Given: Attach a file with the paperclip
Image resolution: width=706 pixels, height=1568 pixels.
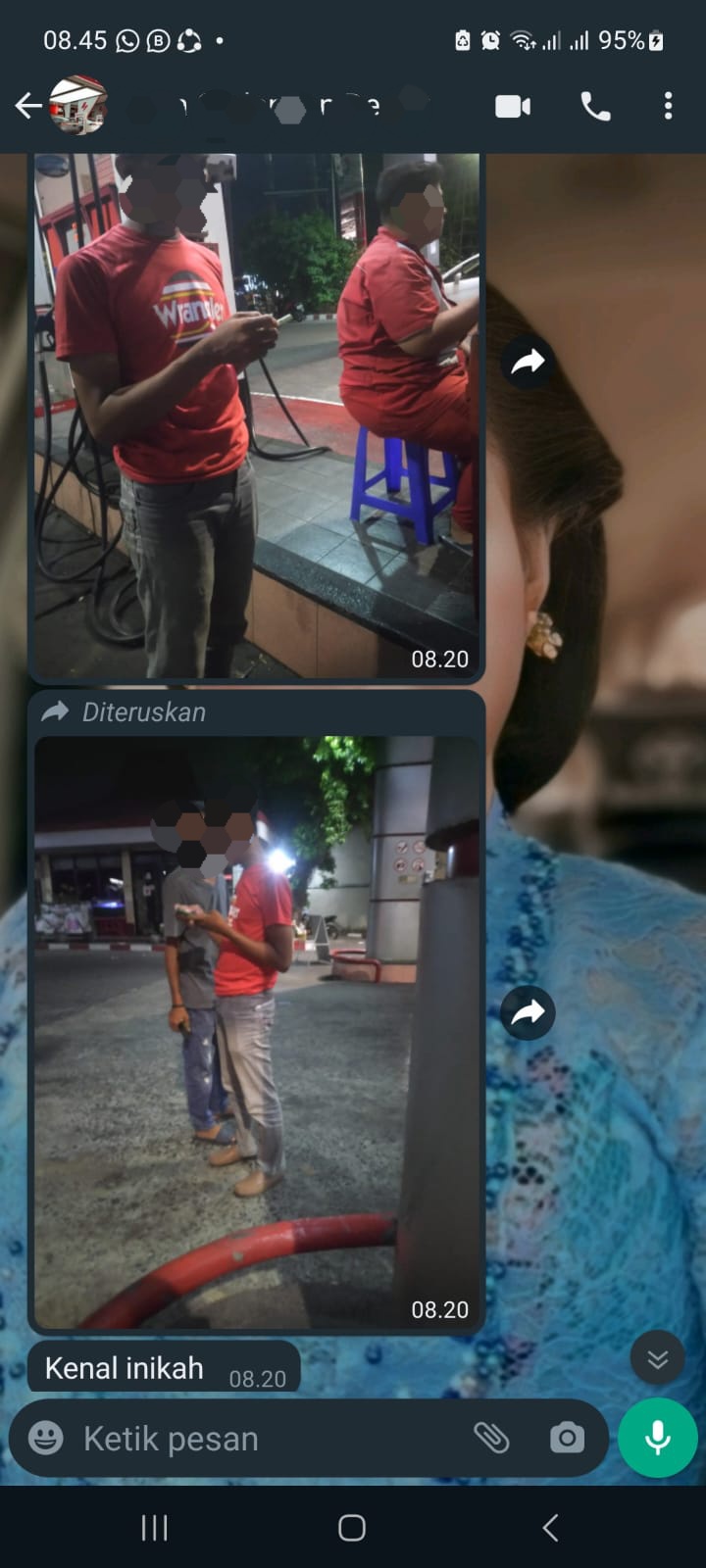Looking at the screenshot, I should pyautogui.click(x=491, y=1438).
